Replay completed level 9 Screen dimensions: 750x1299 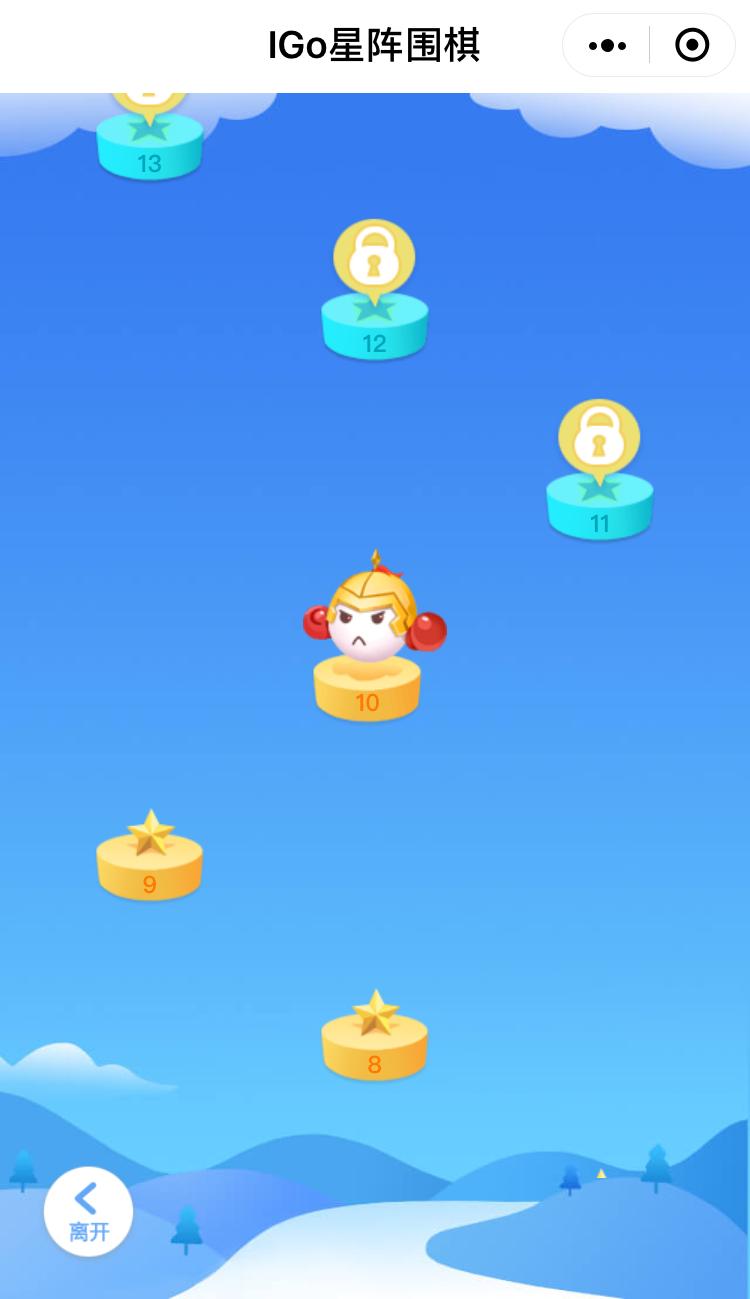[150, 866]
